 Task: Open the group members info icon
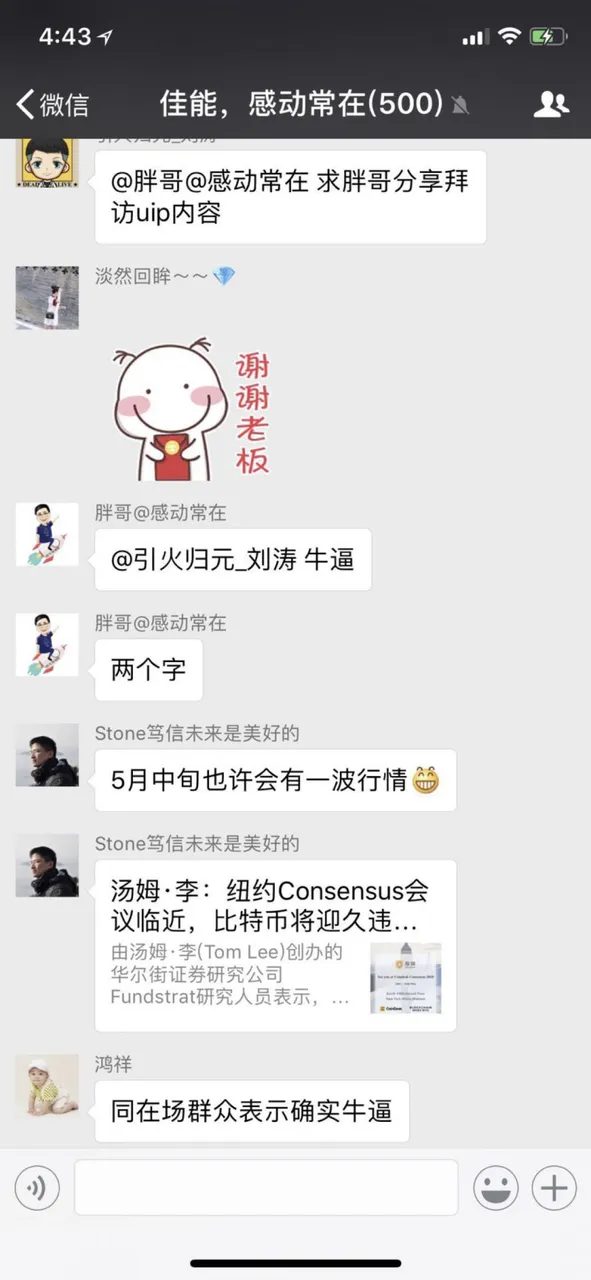tap(551, 104)
